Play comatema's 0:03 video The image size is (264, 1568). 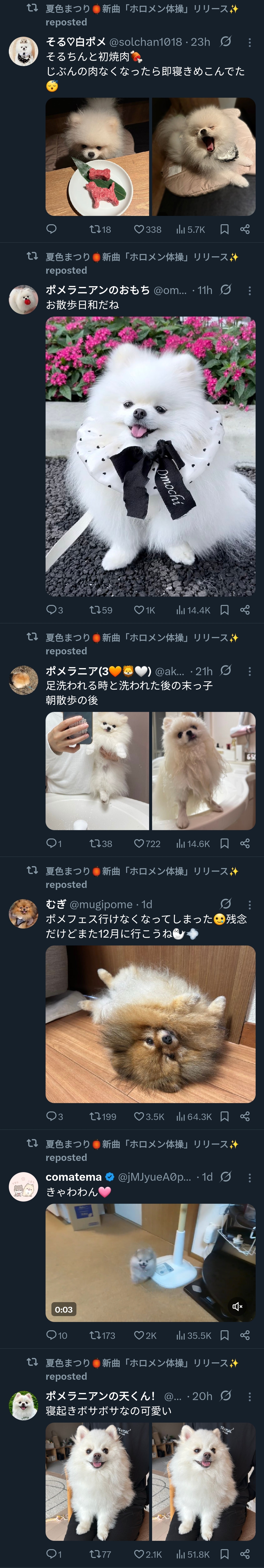pyautogui.click(x=150, y=1262)
